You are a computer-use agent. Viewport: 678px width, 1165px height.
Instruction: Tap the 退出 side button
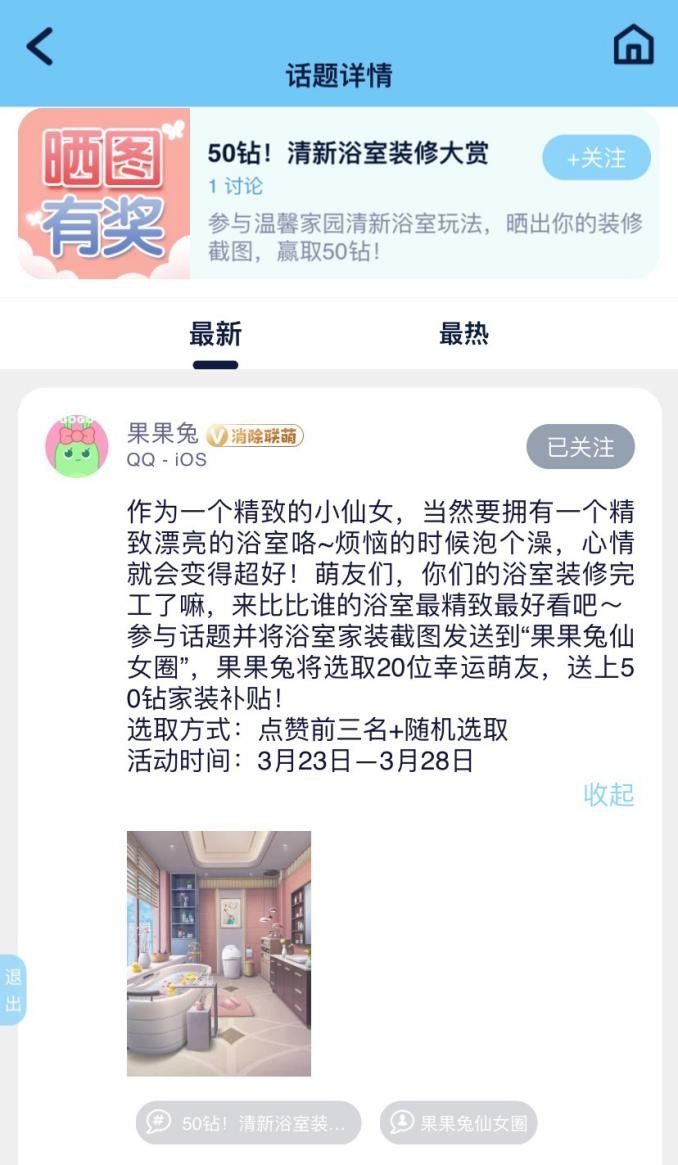click(x=13, y=990)
